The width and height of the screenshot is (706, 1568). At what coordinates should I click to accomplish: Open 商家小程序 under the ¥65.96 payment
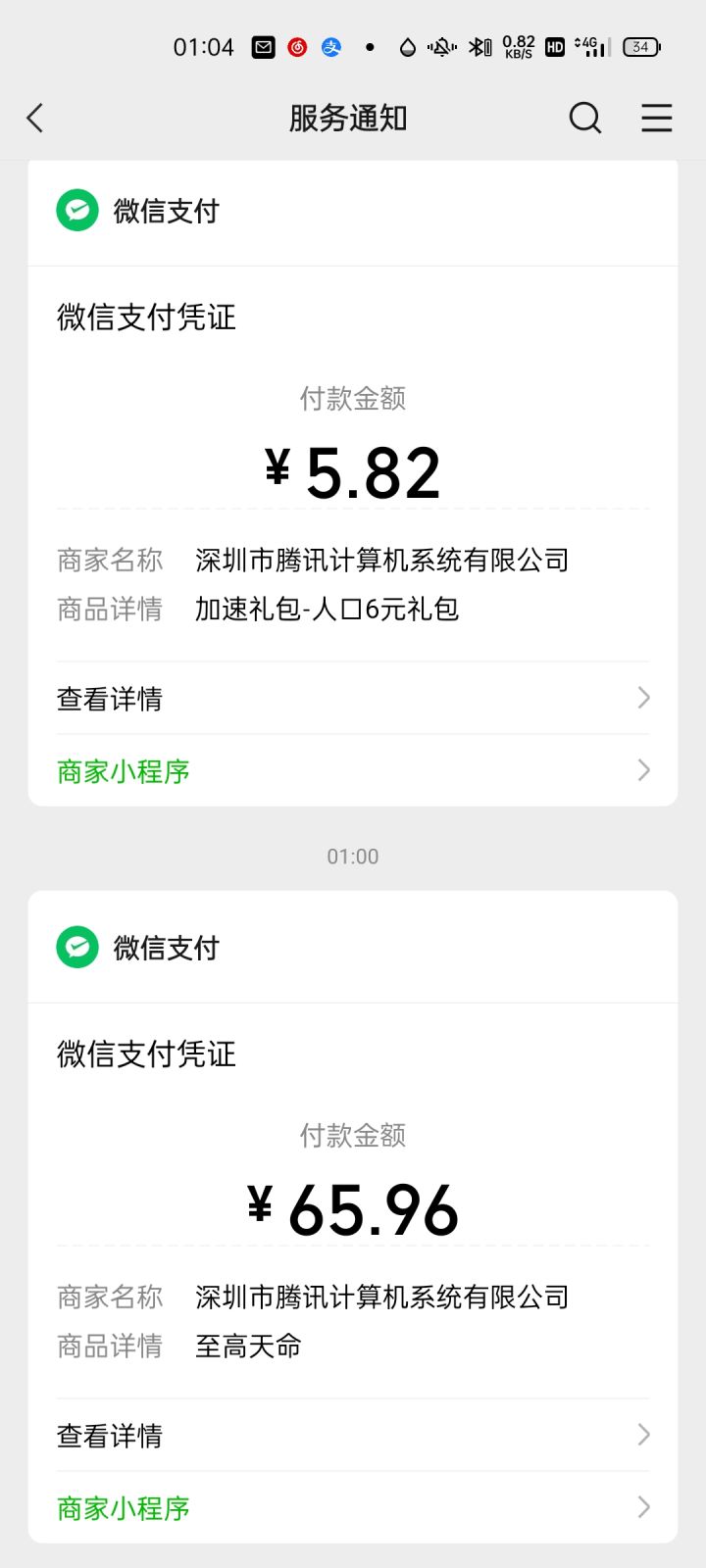353,1507
